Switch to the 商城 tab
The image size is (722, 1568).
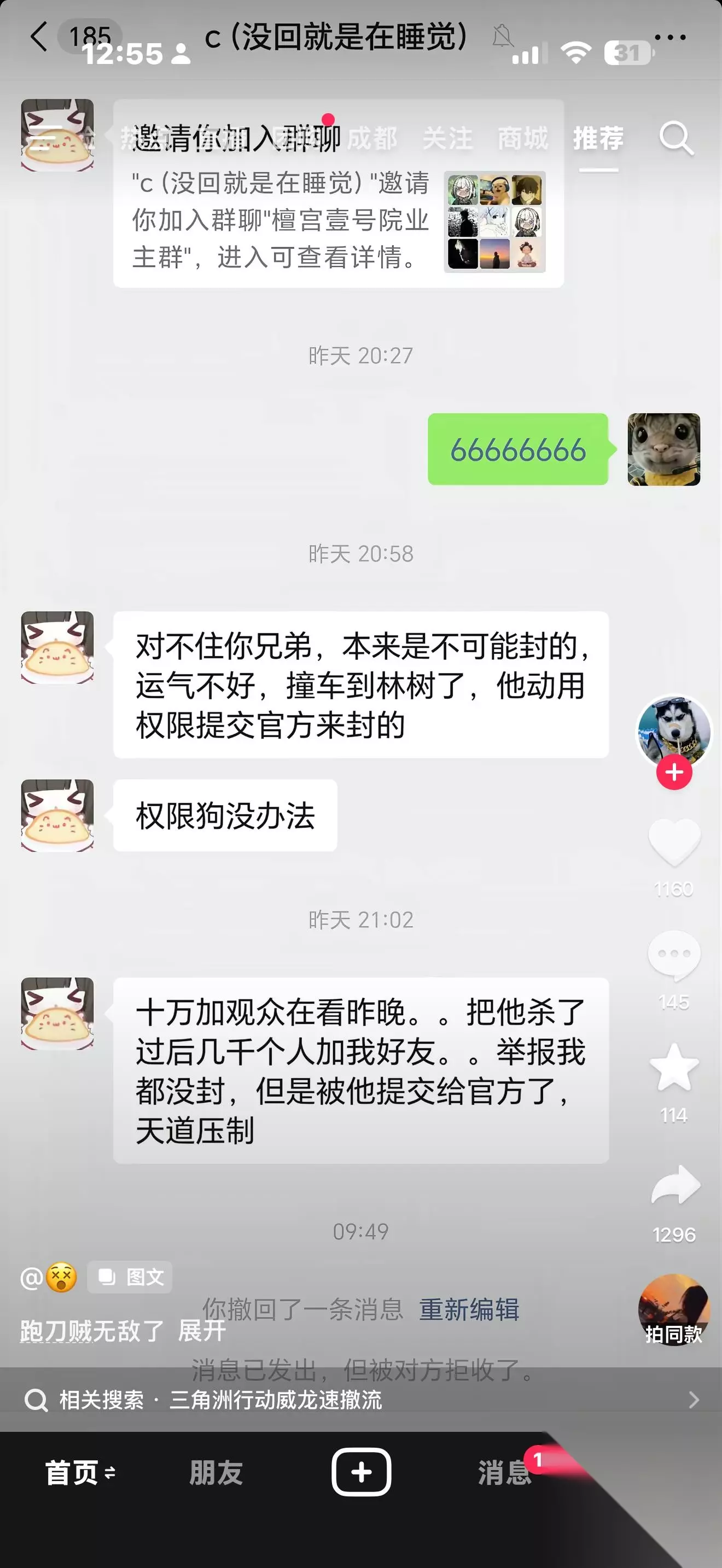pyautogui.click(x=523, y=138)
